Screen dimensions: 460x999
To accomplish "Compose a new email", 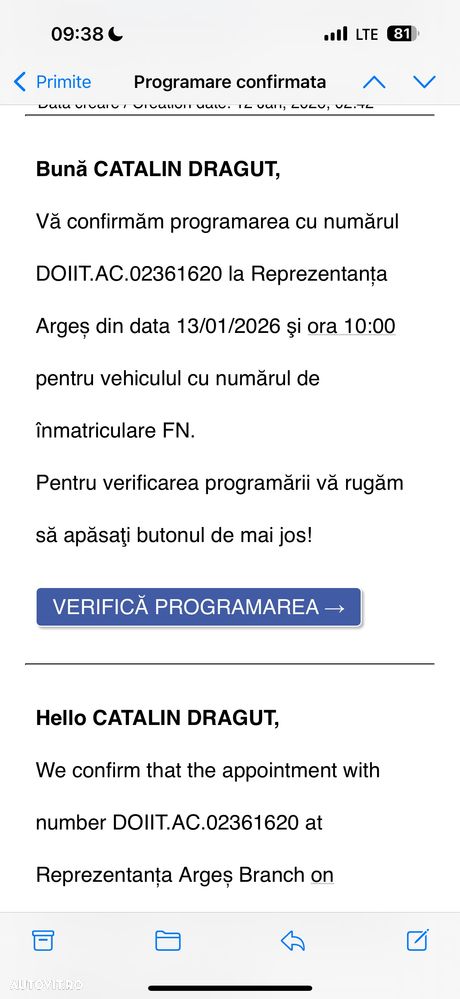I will click(x=417, y=939).
